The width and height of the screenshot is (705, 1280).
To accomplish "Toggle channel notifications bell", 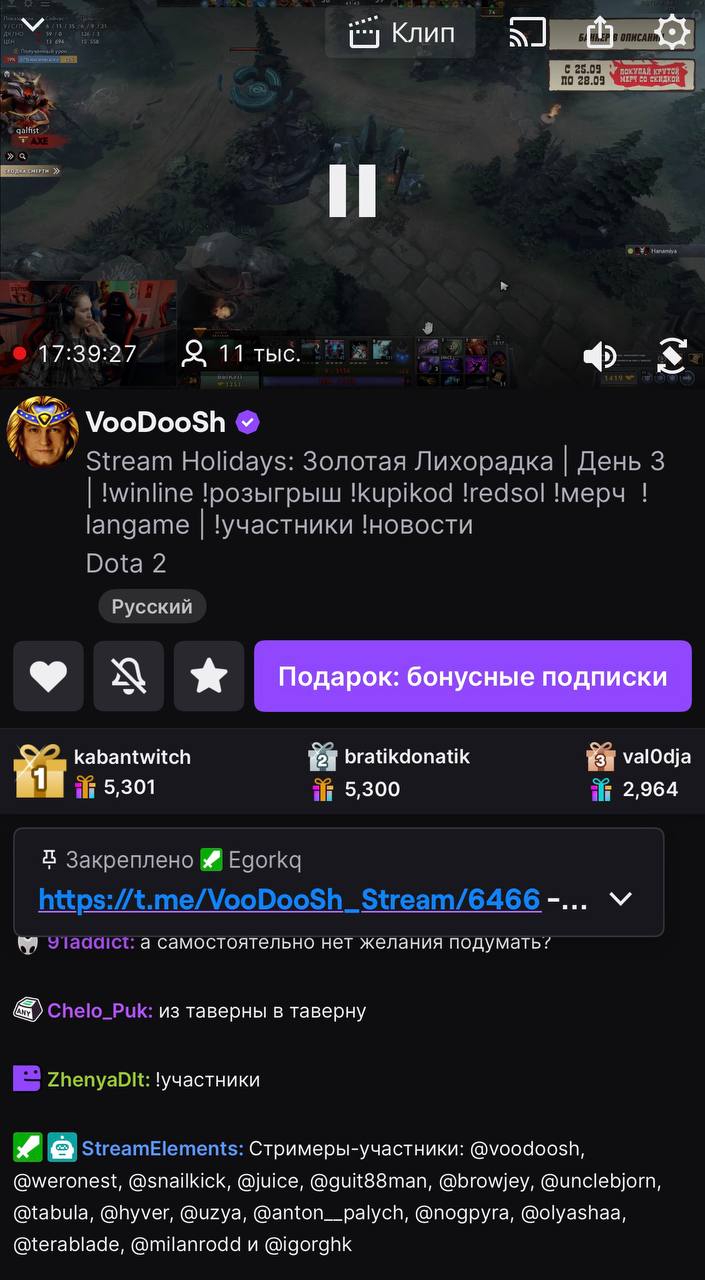I will click(128, 676).
